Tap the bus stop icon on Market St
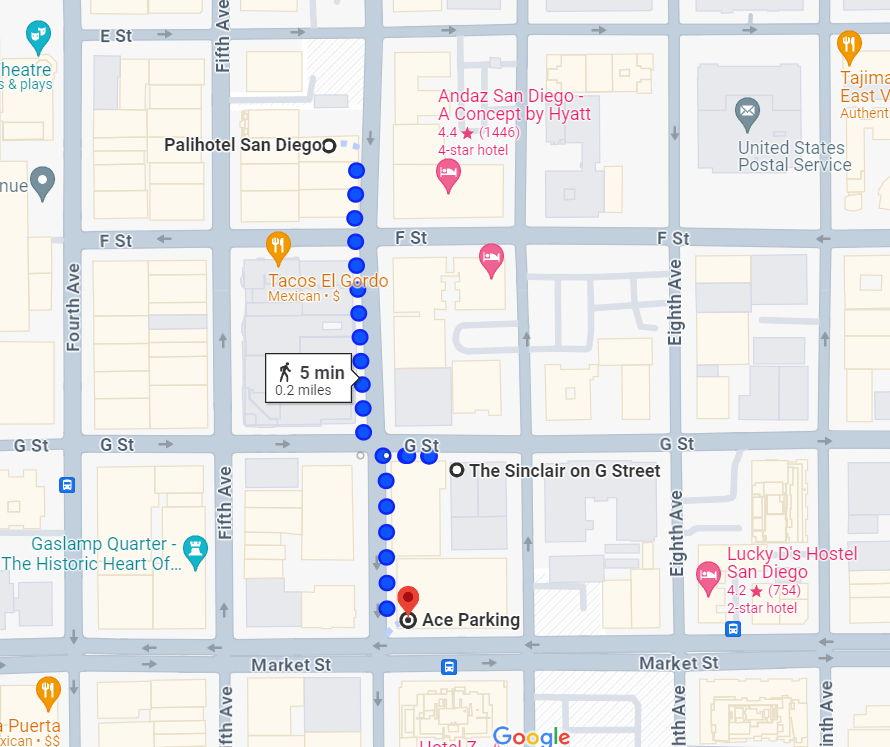Image resolution: width=890 pixels, height=747 pixels. [449, 666]
